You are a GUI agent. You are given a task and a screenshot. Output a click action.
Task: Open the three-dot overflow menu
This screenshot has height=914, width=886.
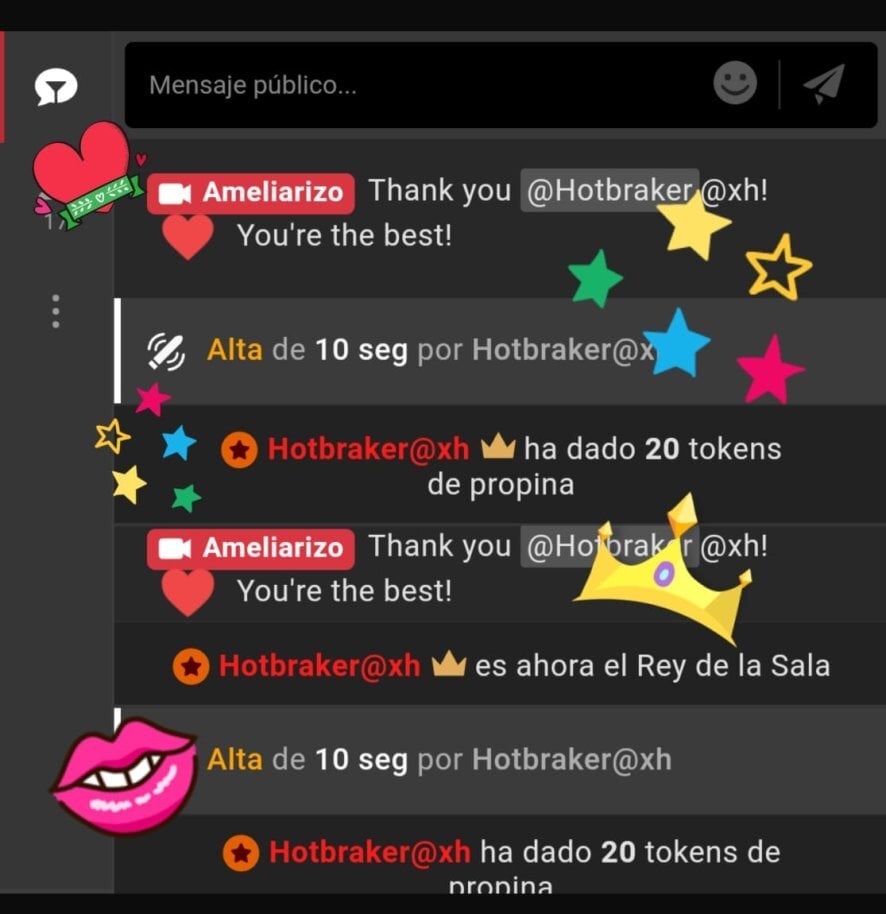tap(56, 312)
